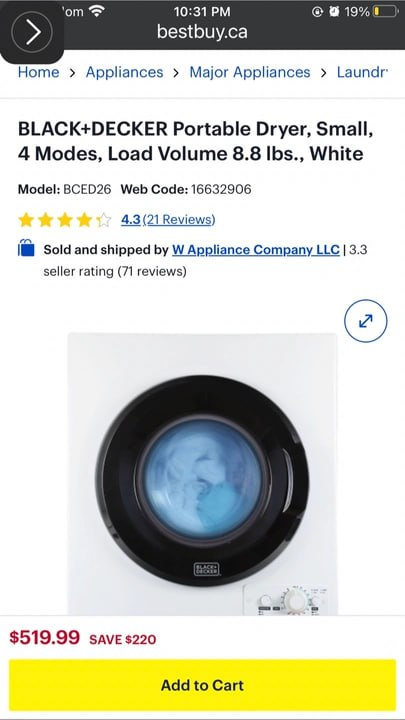405x720 pixels.
Task: Open the Laundry breadcrumb link
Action: pyautogui.click(x=362, y=72)
